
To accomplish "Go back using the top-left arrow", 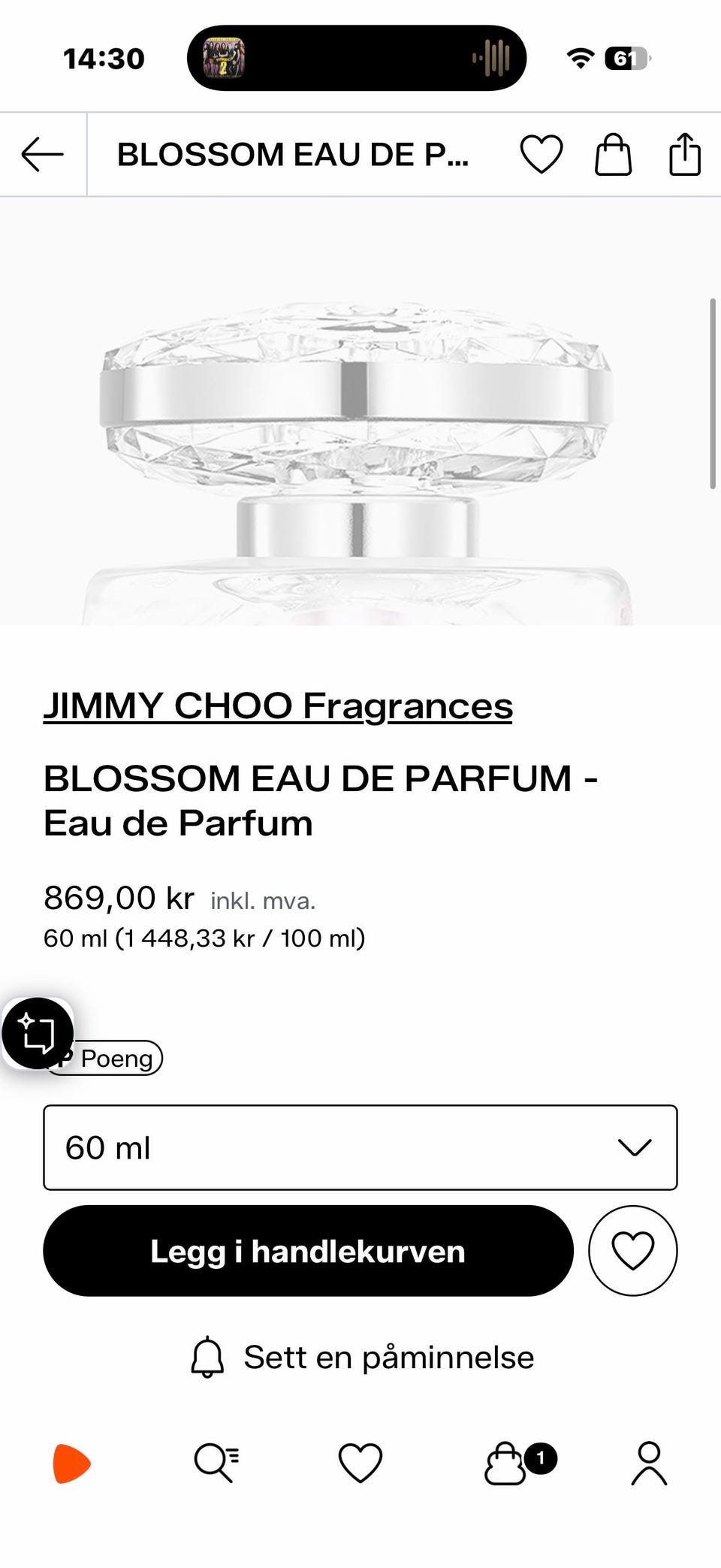I will coord(42,155).
